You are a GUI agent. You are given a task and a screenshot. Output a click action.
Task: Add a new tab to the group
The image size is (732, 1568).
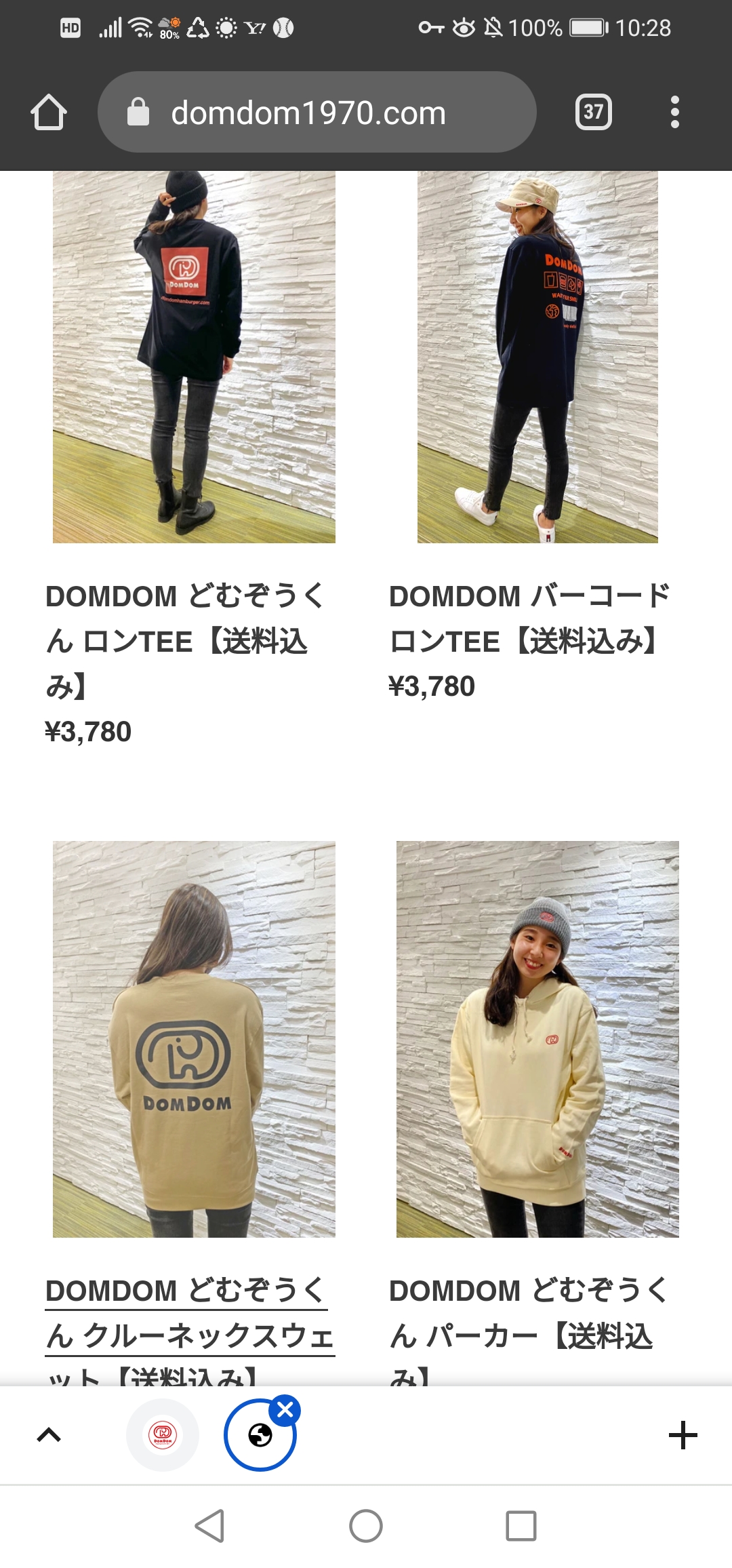[683, 1434]
